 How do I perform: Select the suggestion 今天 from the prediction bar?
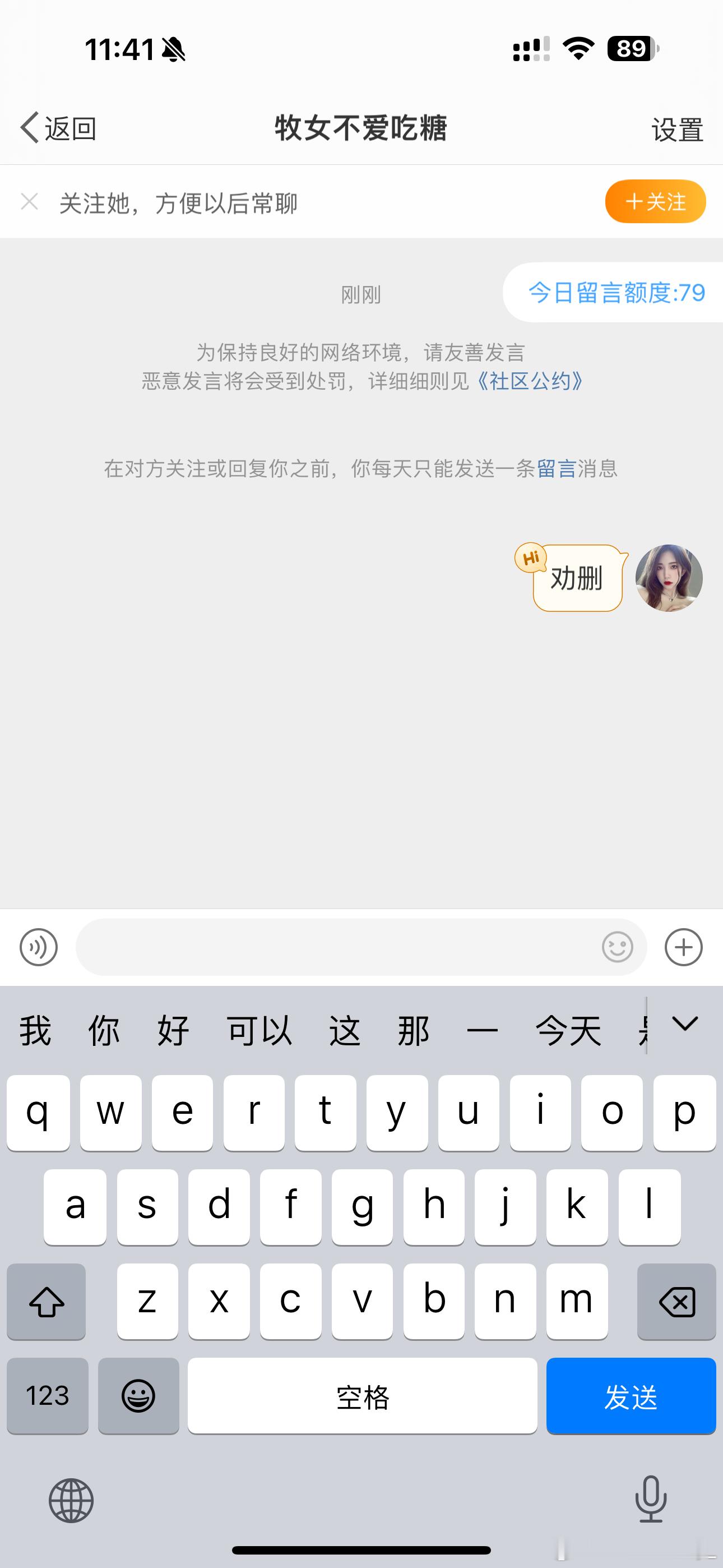coord(566,1029)
